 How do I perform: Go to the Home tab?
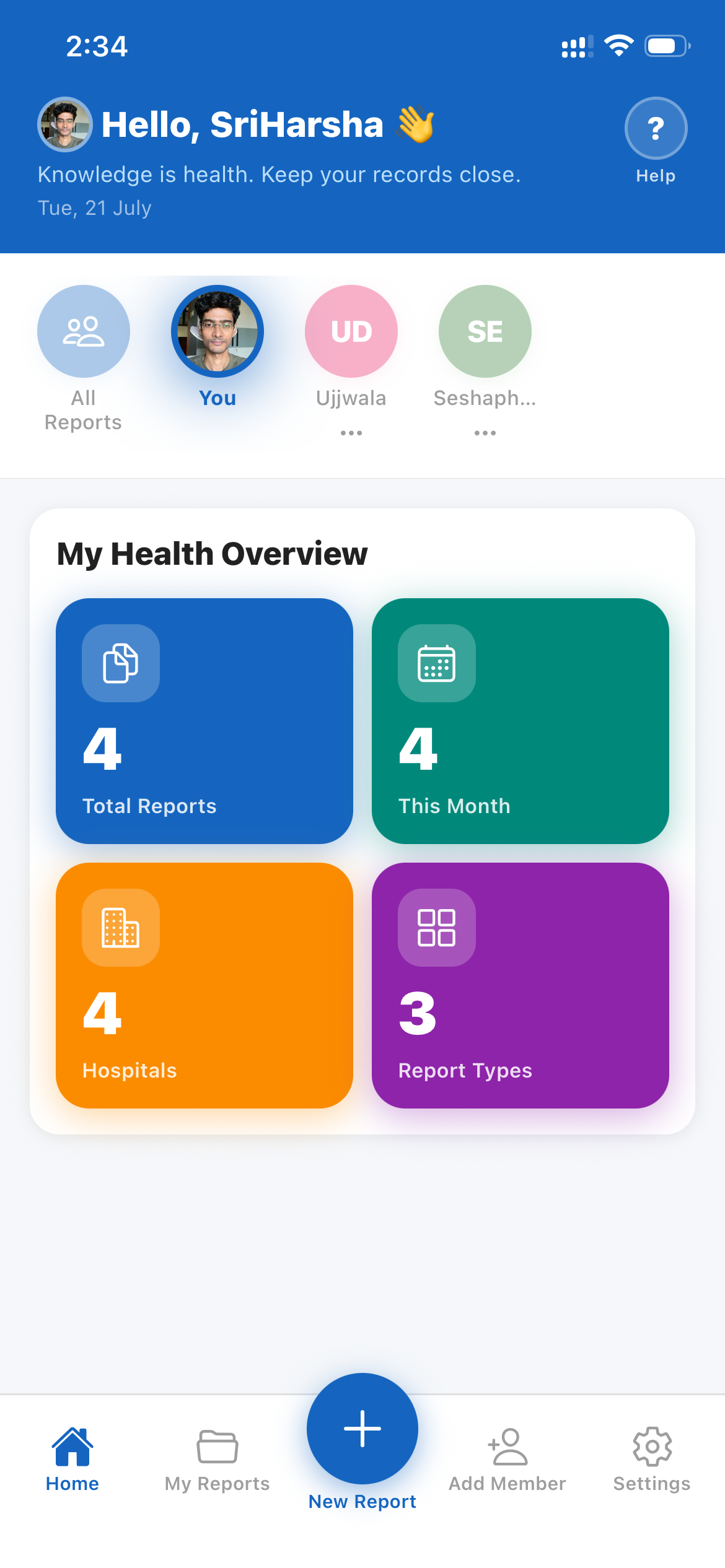[x=72, y=1460]
